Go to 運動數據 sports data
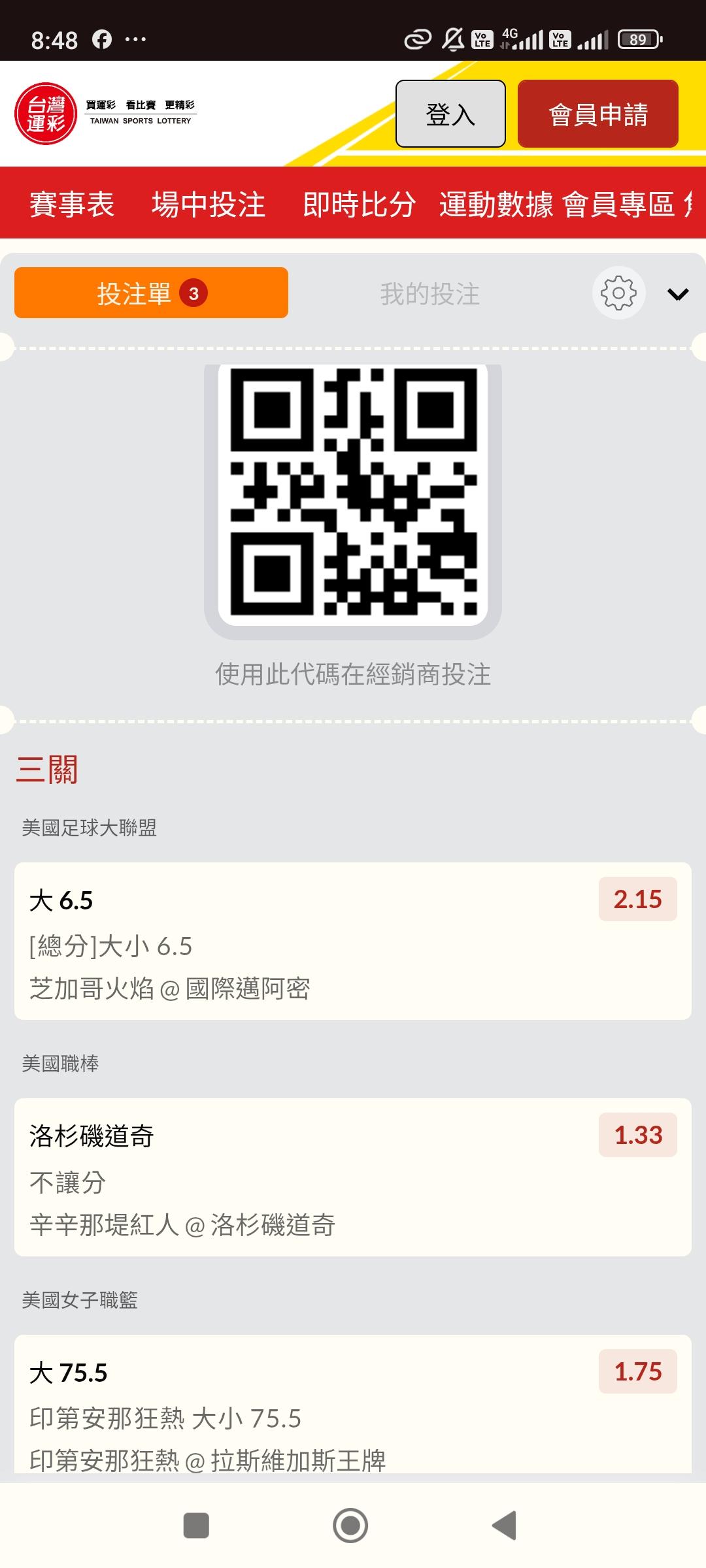Viewport: 706px width, 1568px height. 496,204
